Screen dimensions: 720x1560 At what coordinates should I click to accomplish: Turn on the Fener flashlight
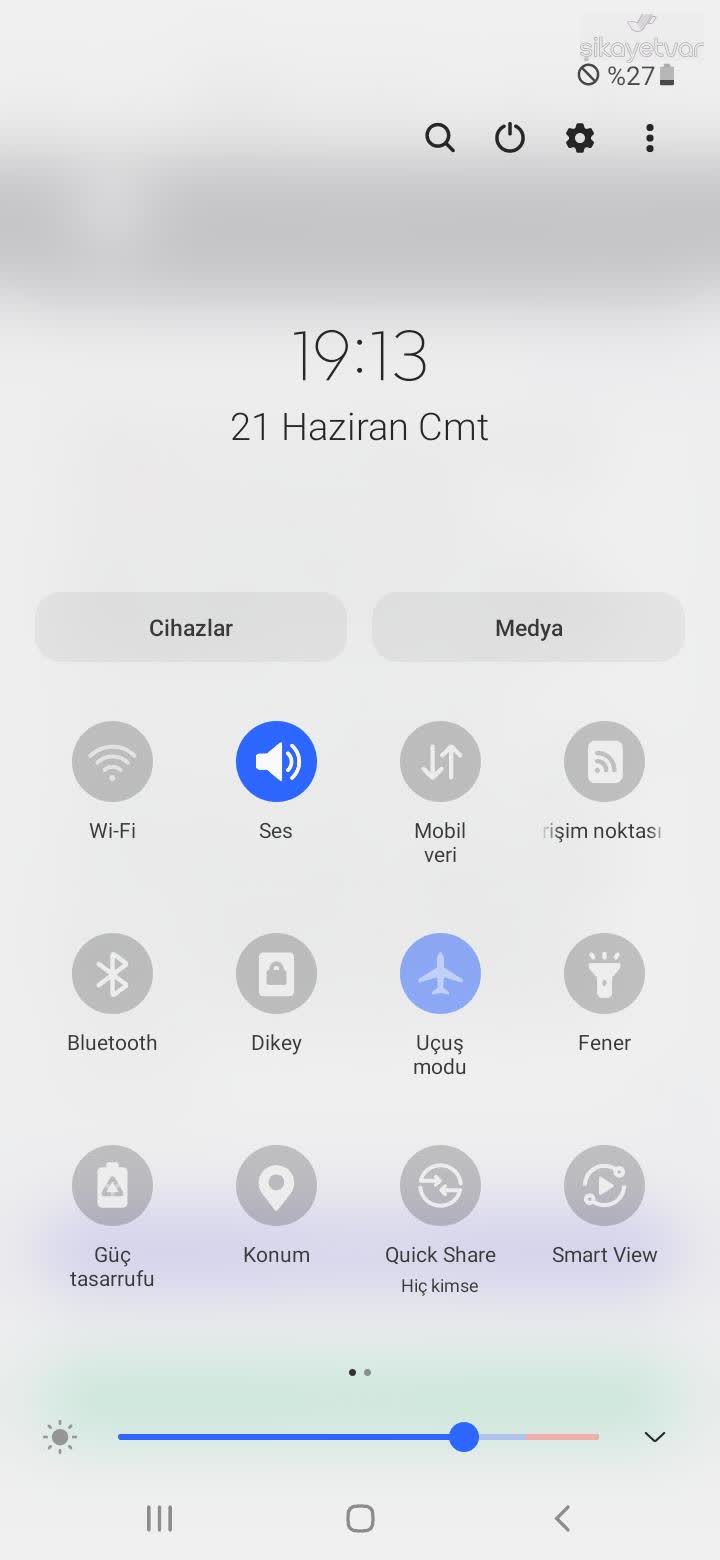(604, 974)
